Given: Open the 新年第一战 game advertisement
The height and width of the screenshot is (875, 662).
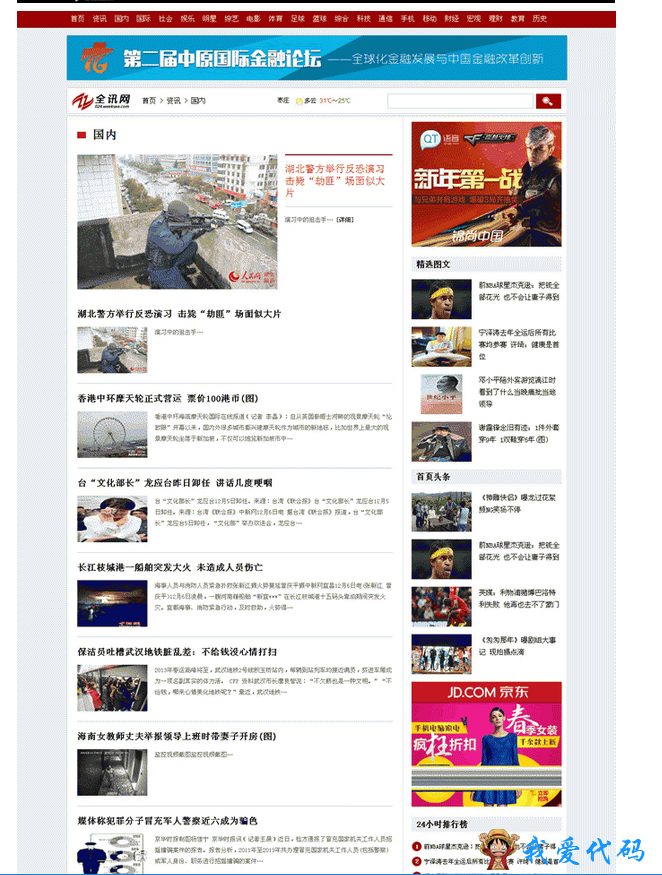Looking at the screenshot, I should 486,184.
